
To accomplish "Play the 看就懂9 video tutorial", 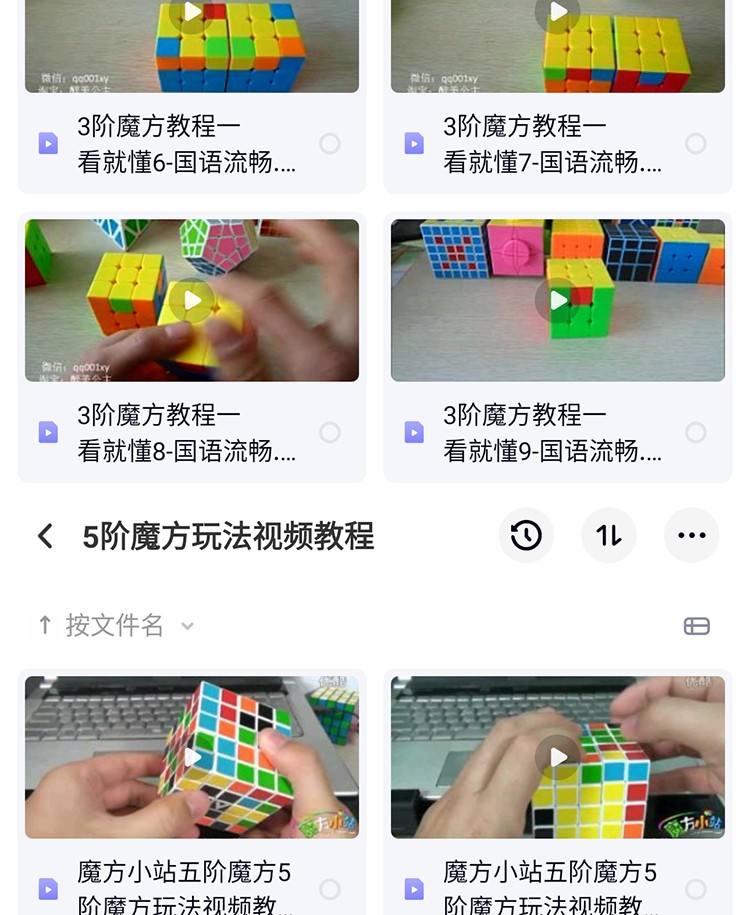I will coord(558,300).
